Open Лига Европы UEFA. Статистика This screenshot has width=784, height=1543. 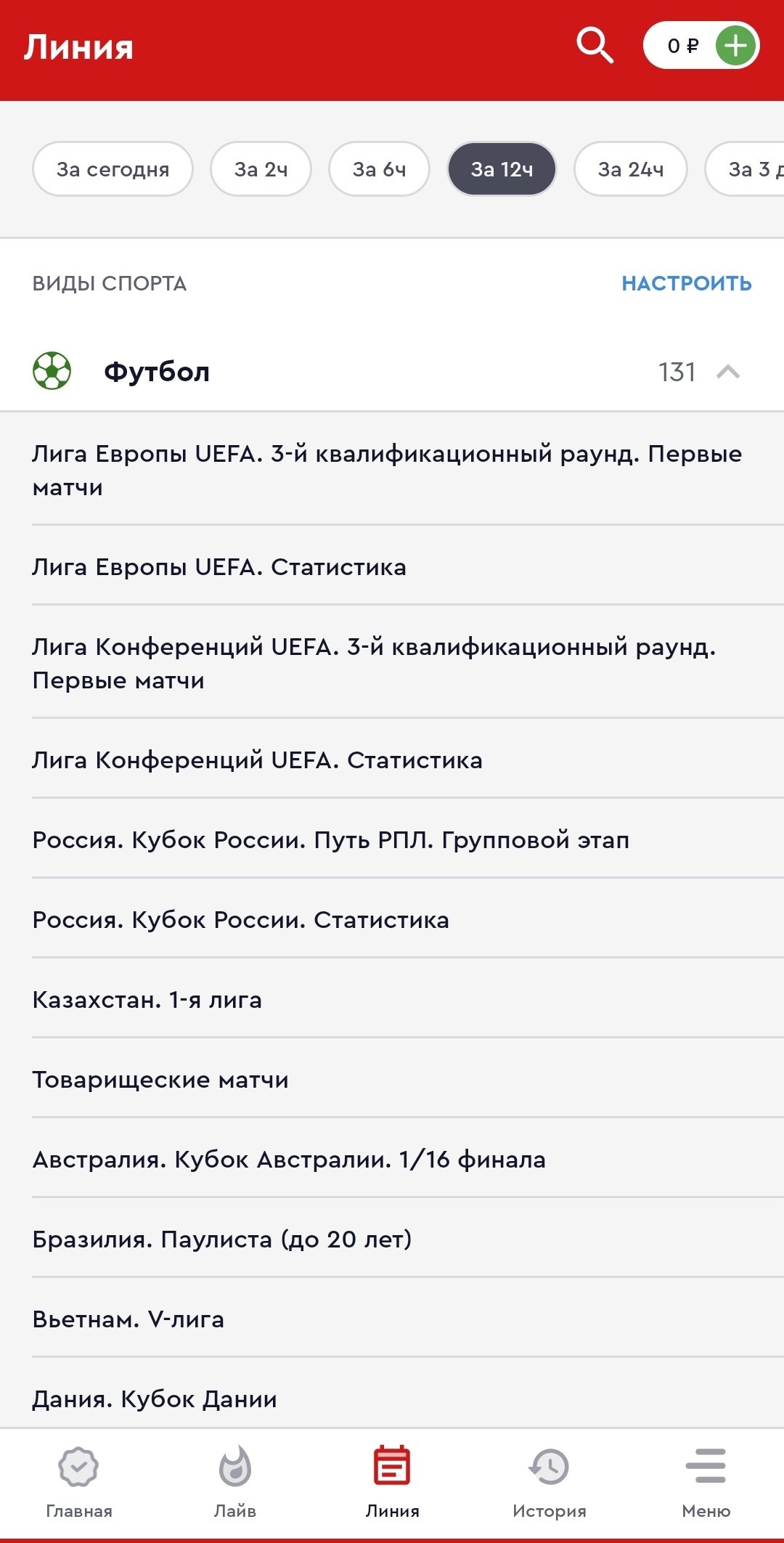tap(219, 566)
